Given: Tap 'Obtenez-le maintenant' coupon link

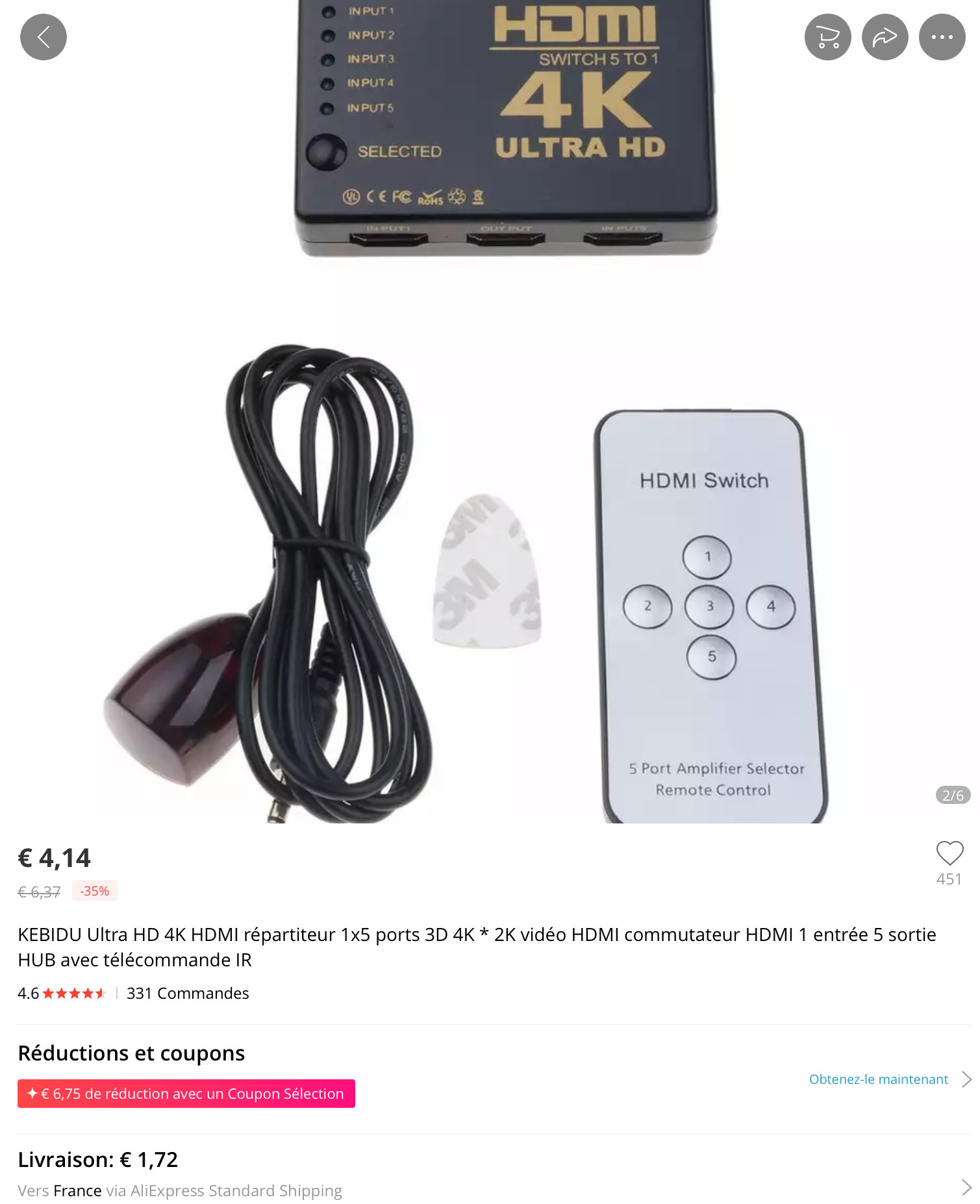Looking at the screenshot, I should click(x=878, y=1079).
